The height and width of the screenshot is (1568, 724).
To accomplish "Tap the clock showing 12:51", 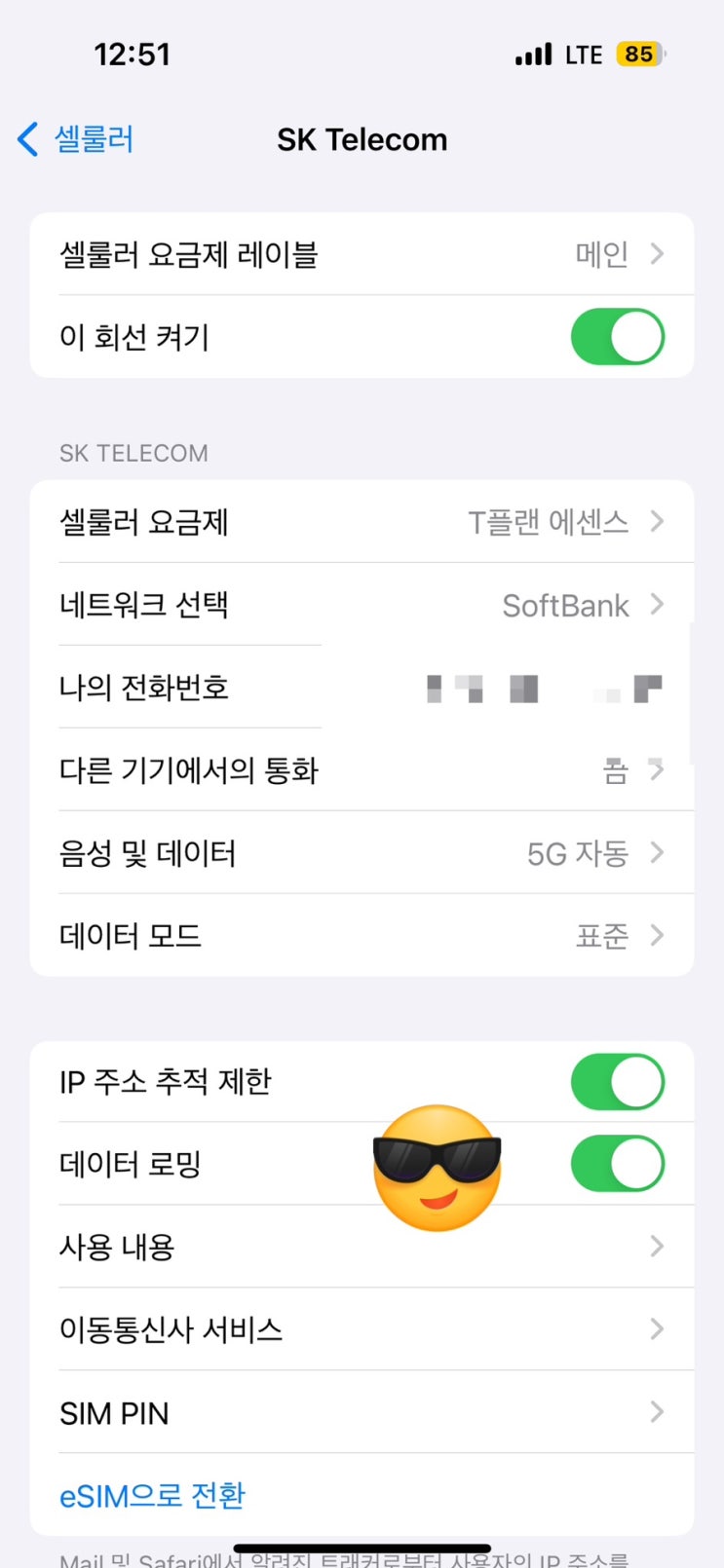I will pyautogui.click(x=133, y=55).
